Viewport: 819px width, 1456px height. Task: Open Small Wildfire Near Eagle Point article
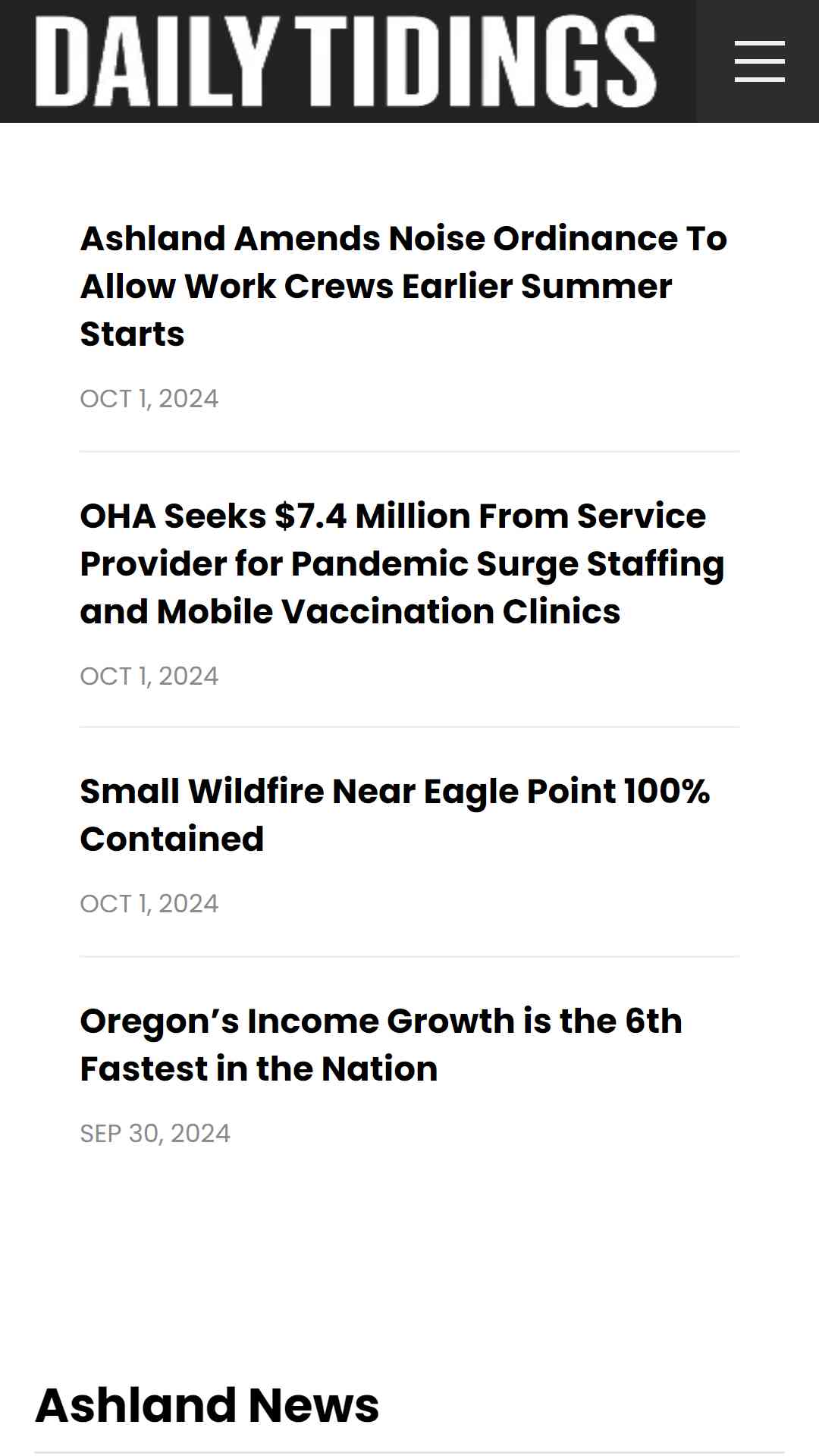[394, 815]
